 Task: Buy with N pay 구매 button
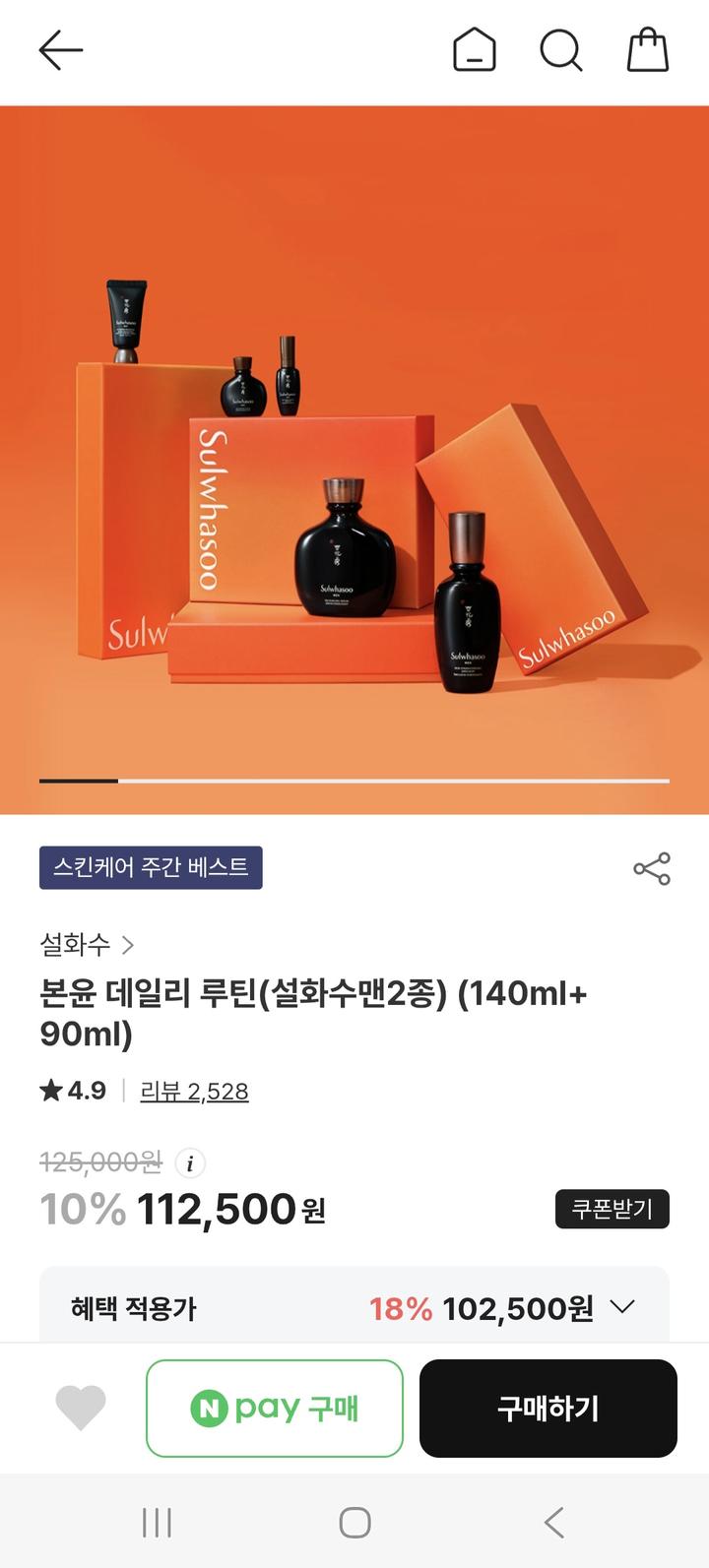pyautogui.click(x=275, y=1408)
